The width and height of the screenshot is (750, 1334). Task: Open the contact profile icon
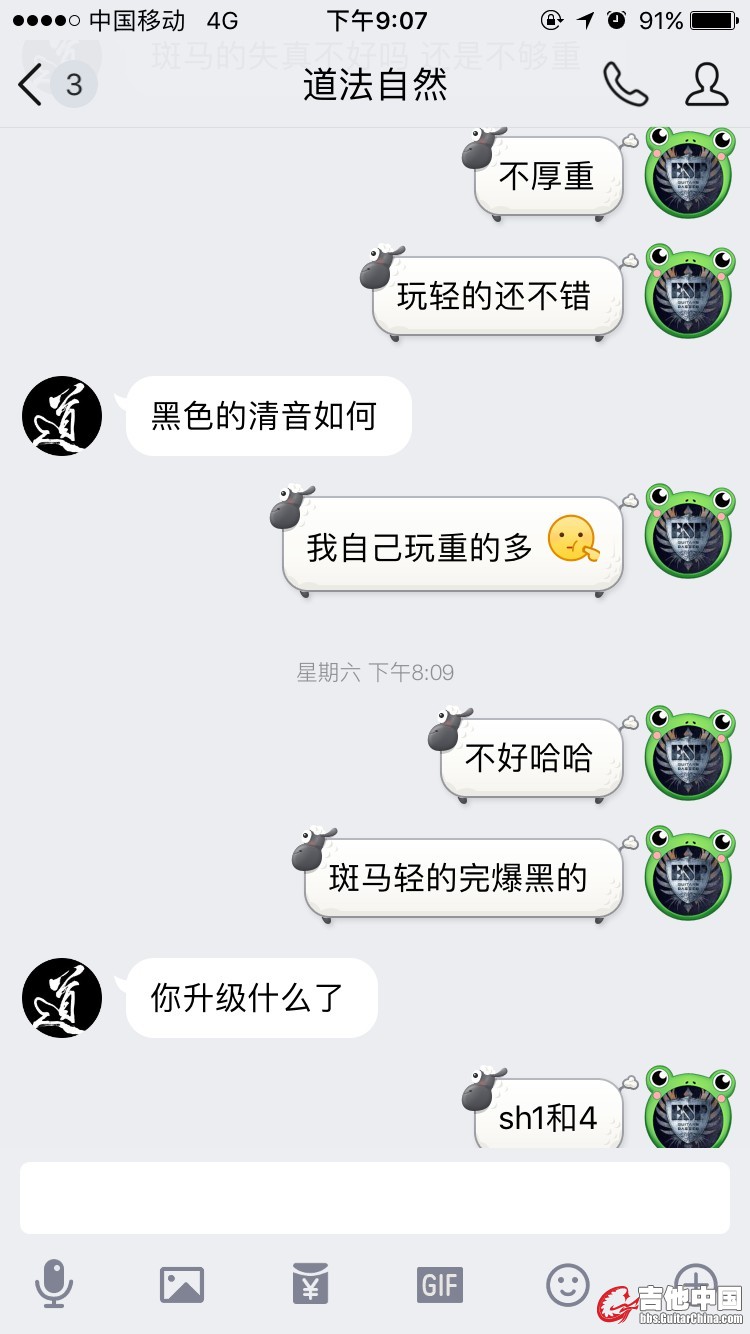coord(706,85)
